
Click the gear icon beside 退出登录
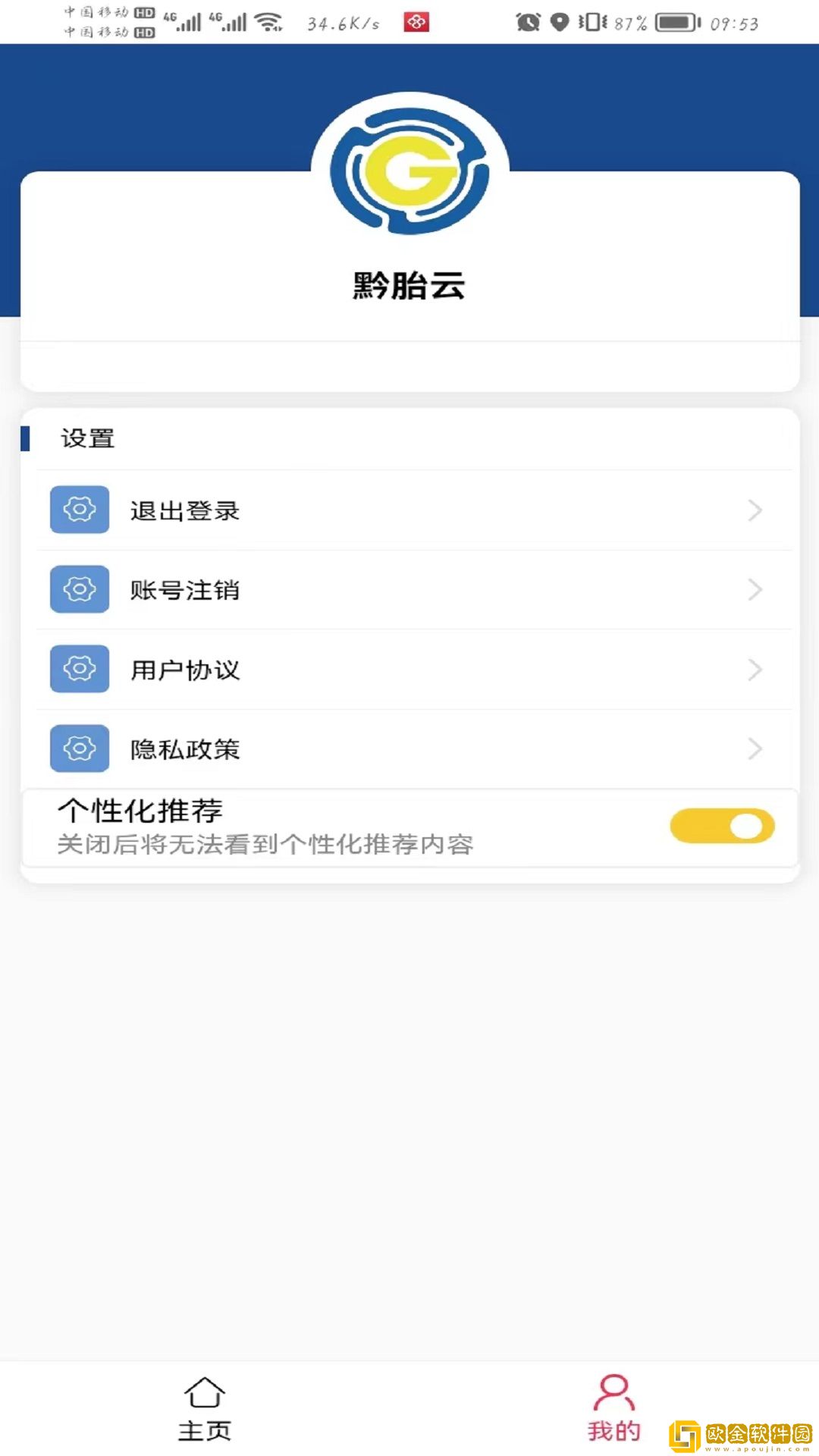coord(79,510)
